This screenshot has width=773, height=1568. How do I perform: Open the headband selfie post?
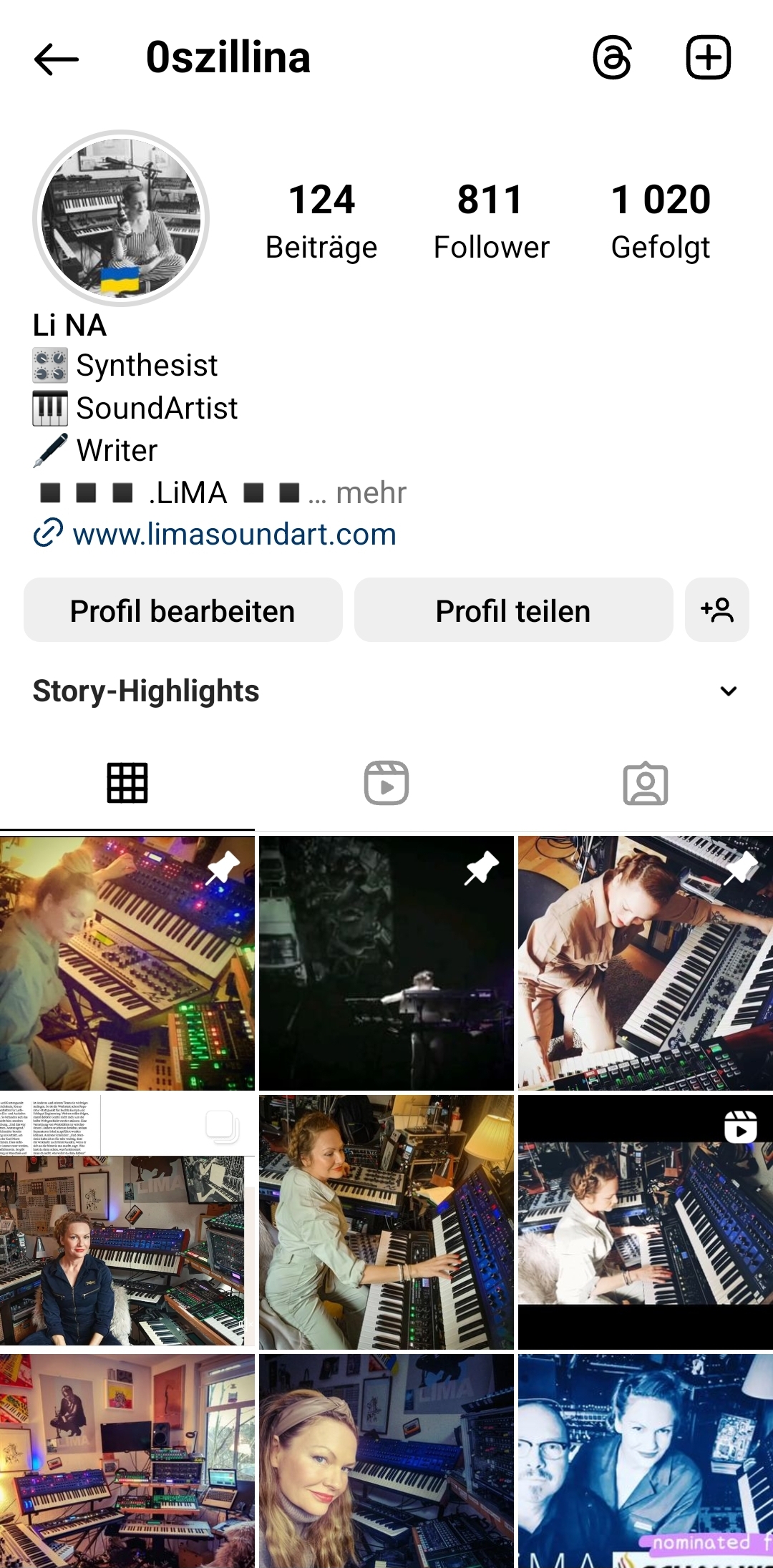386,1460
